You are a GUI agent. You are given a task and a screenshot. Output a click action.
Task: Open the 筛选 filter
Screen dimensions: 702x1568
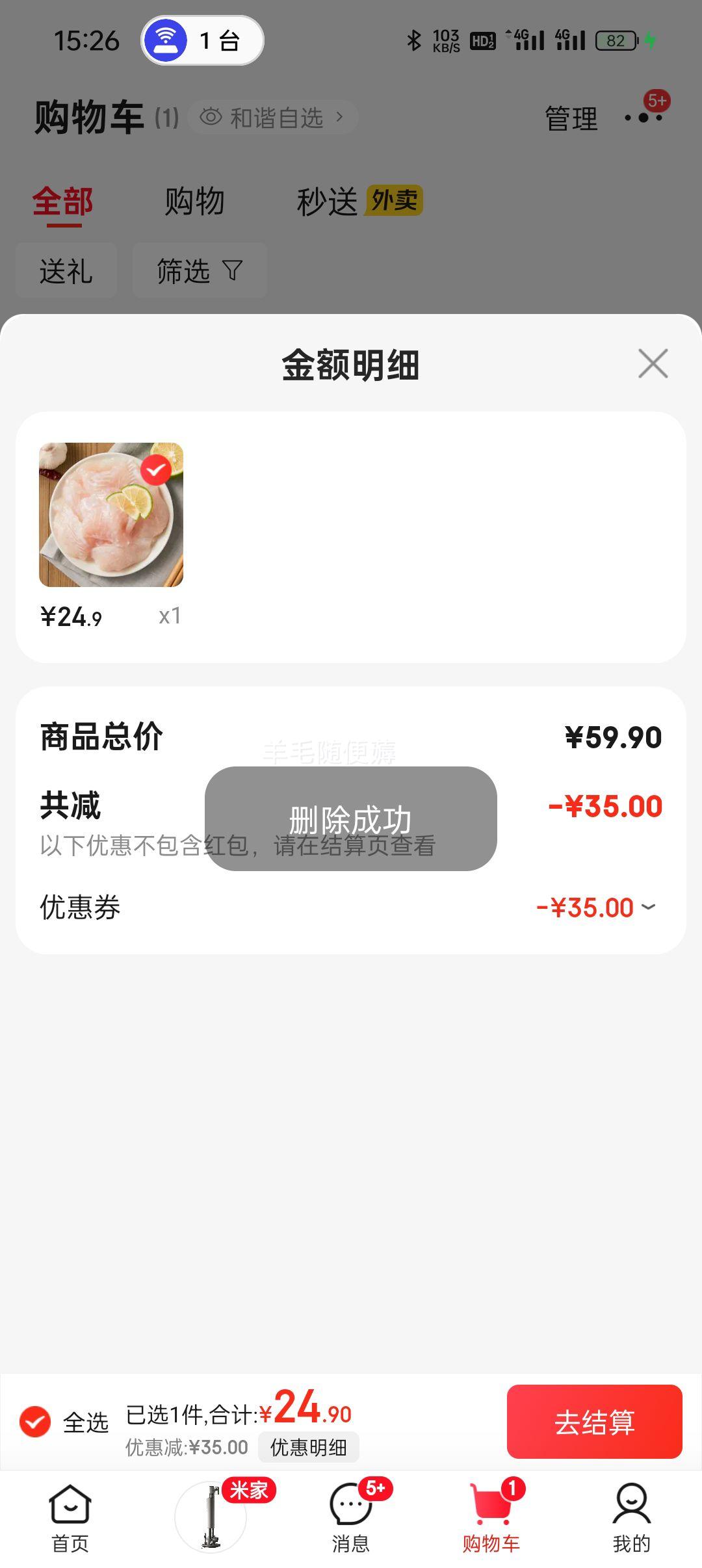[x=200, y=270]
